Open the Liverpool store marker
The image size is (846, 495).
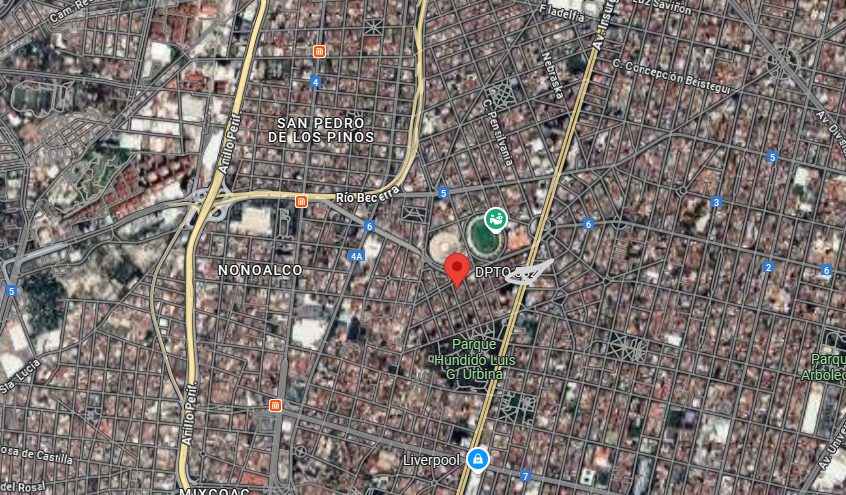(x=479, y=459)
